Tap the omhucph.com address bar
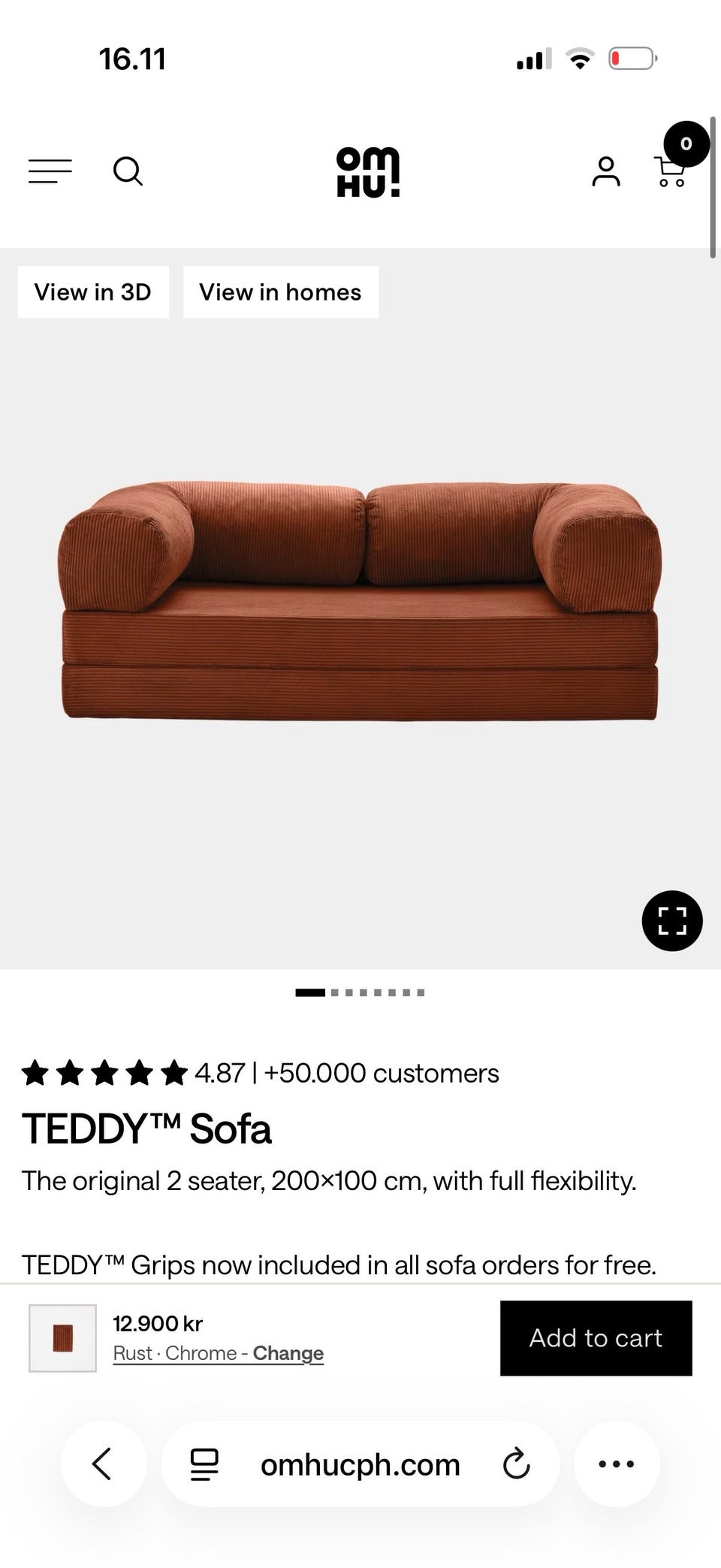This screenshot has width=721, height=1568. click(x=360, y=1464)
